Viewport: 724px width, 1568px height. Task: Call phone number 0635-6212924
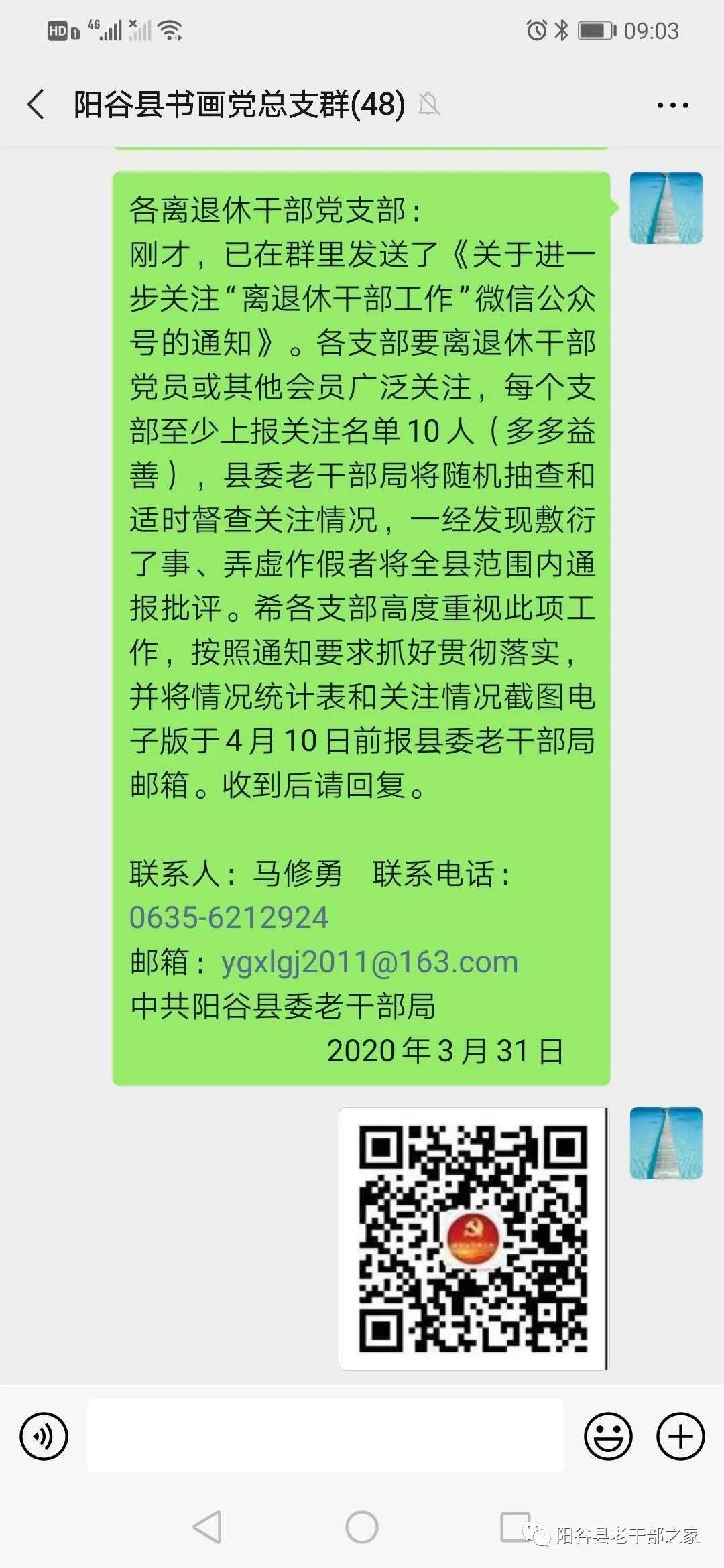229,917
